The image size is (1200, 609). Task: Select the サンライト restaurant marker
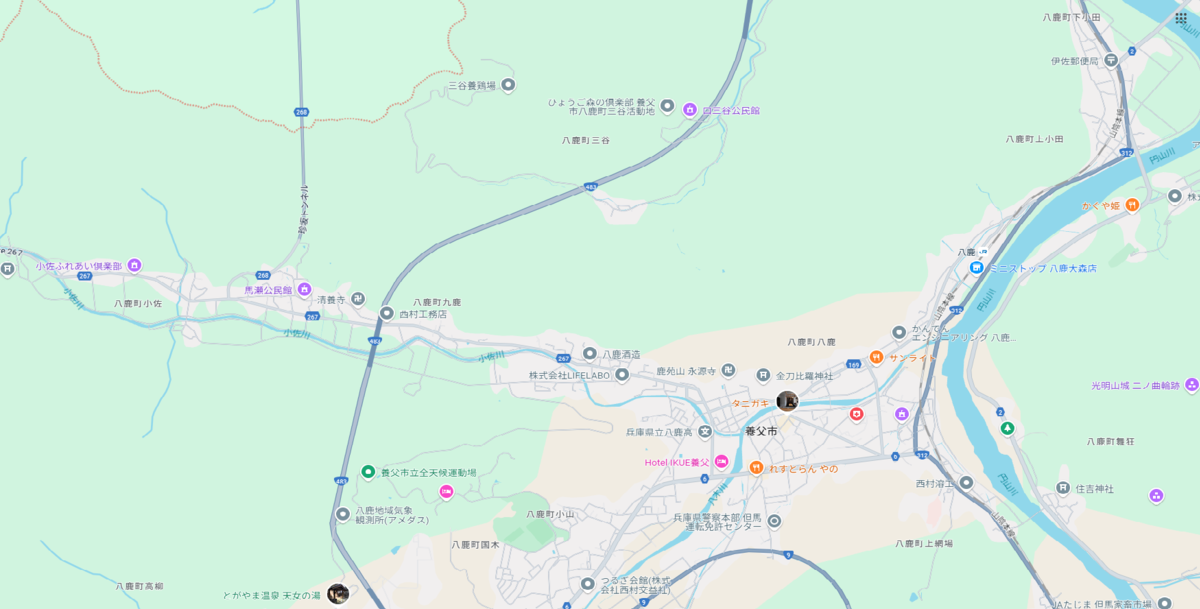click(x=876, y=357)
